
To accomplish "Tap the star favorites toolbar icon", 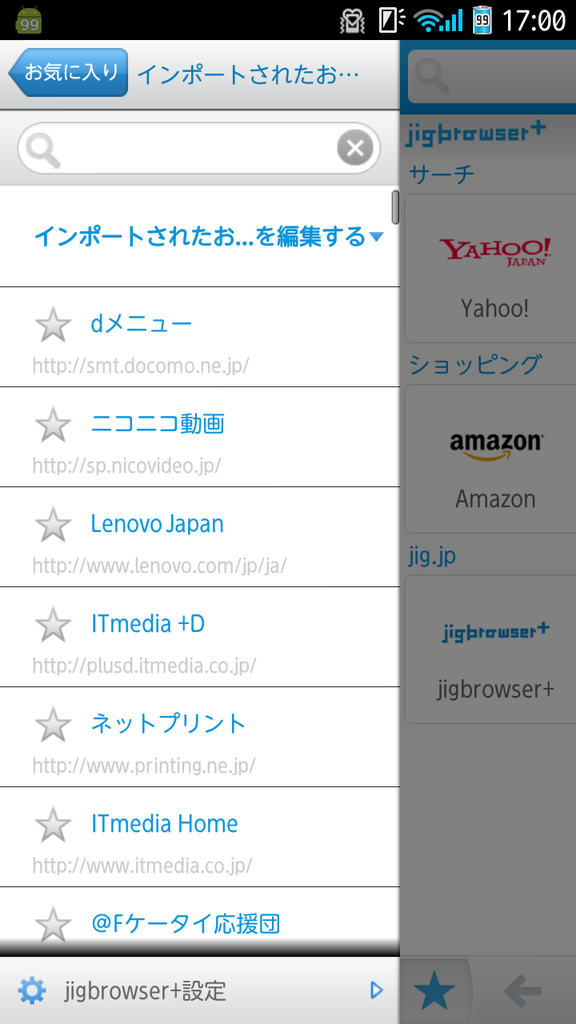I will (x=435, y=991).
